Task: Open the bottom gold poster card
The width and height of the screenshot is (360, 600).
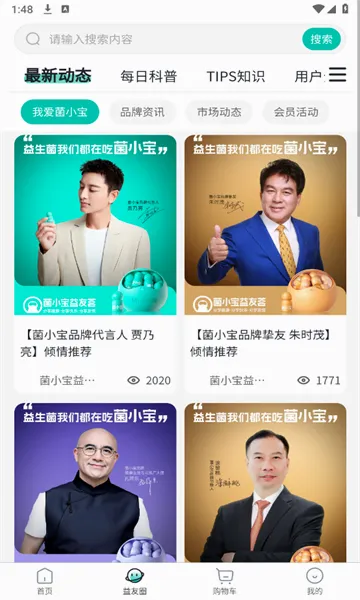Action: point(265,482)
